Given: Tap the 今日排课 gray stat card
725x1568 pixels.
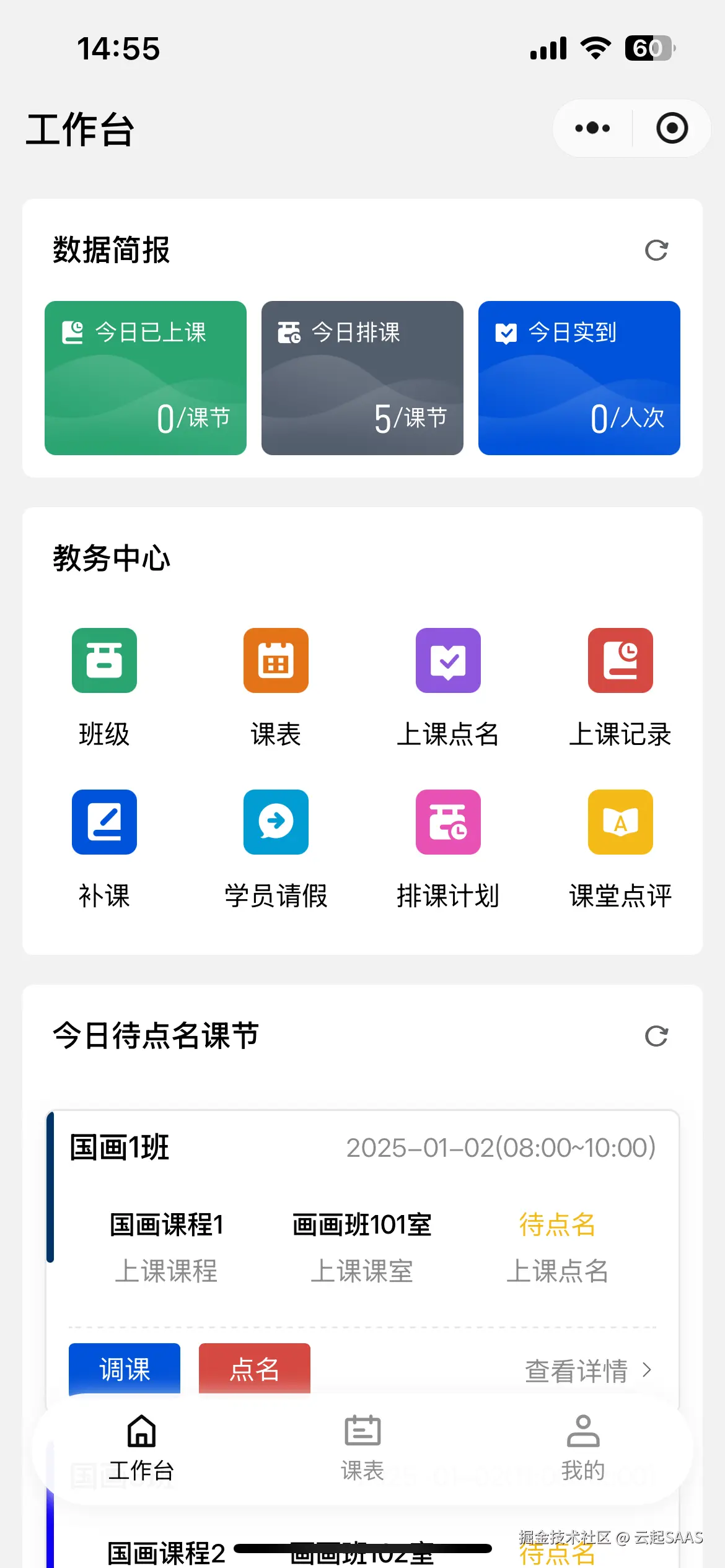Looking at the screenshot, I should pos(362,377).
